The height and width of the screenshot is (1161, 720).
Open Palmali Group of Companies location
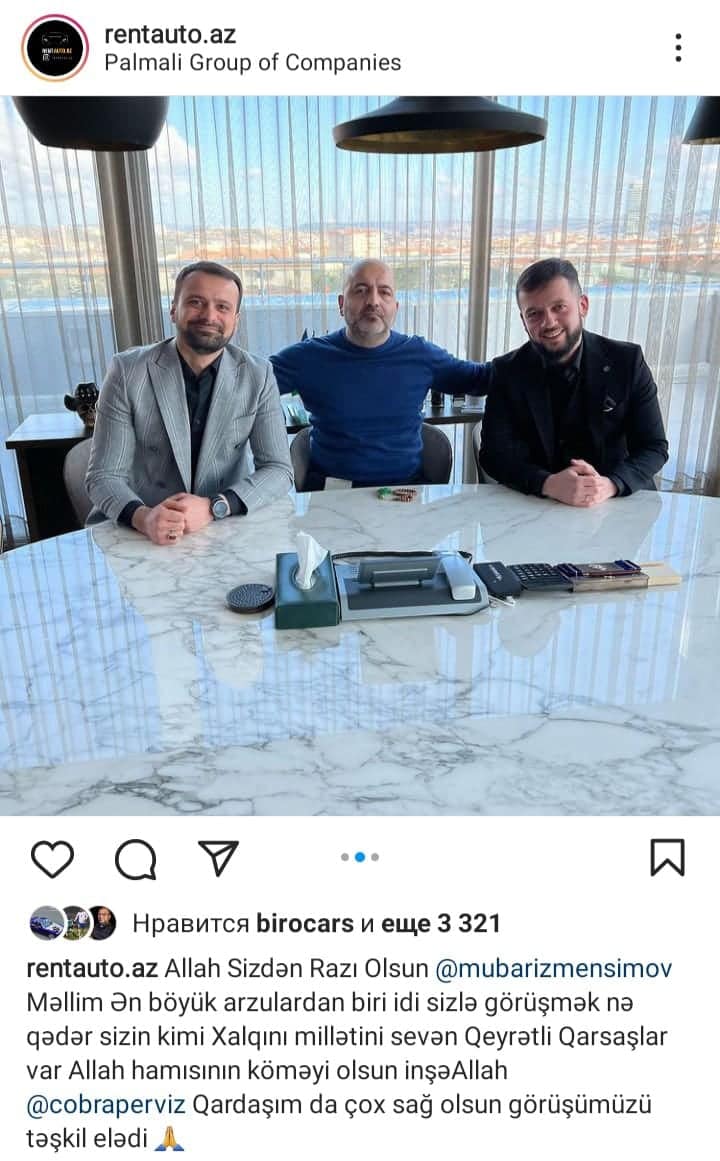[x=253, y=63]
